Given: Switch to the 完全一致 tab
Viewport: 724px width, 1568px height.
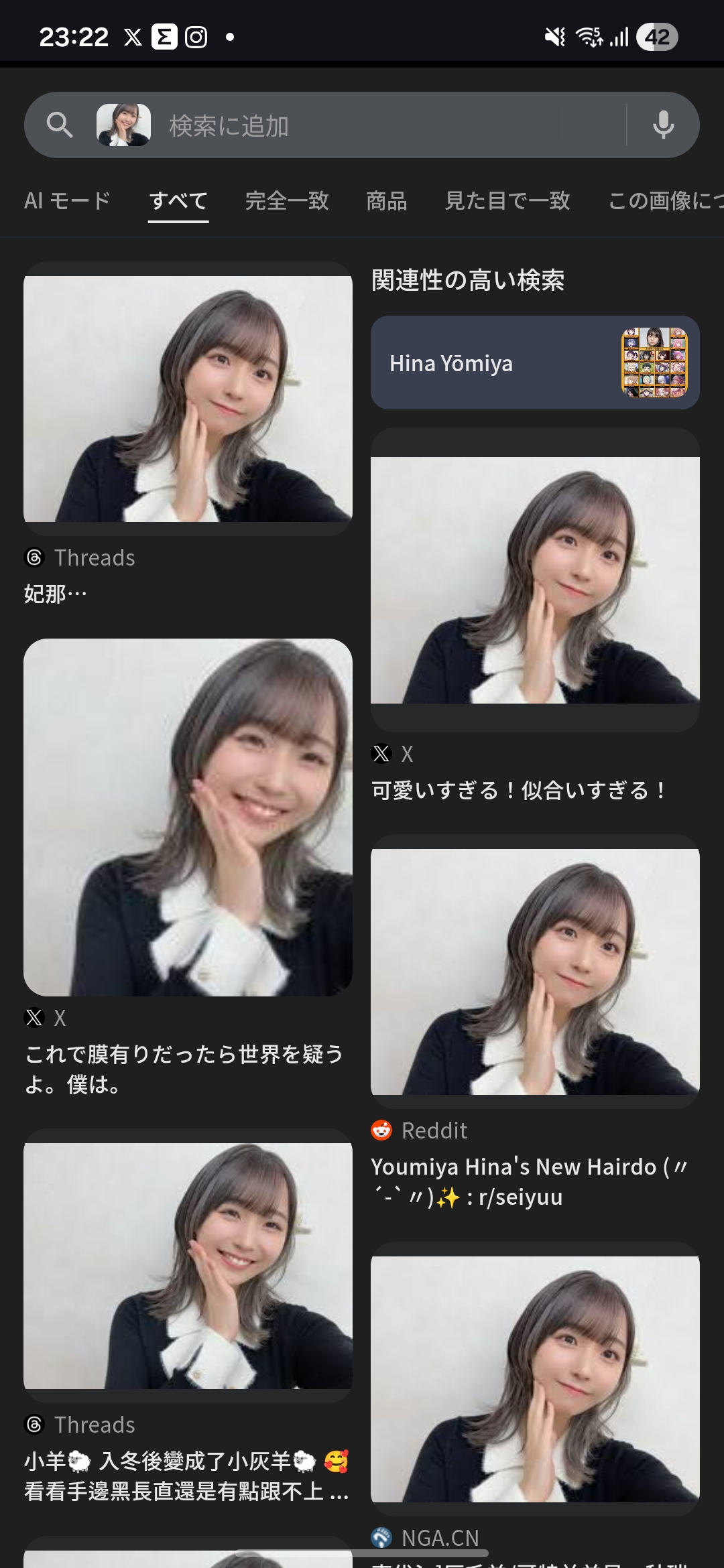Looking at the screenshot, I should pyautogui.click(x=287, y=200).
